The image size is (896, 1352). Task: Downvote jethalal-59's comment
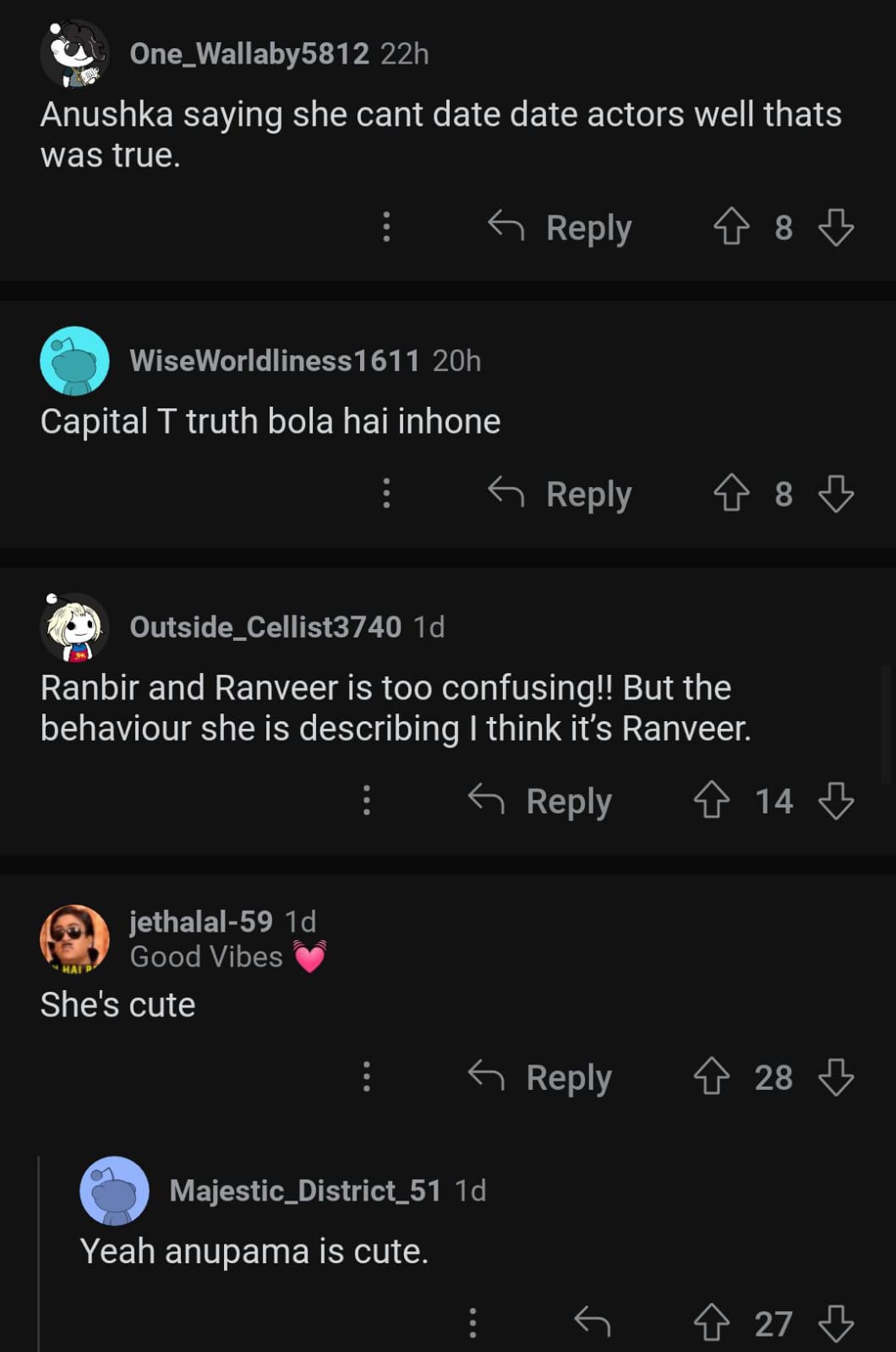pyautogui.click(x=836, y=1076)
